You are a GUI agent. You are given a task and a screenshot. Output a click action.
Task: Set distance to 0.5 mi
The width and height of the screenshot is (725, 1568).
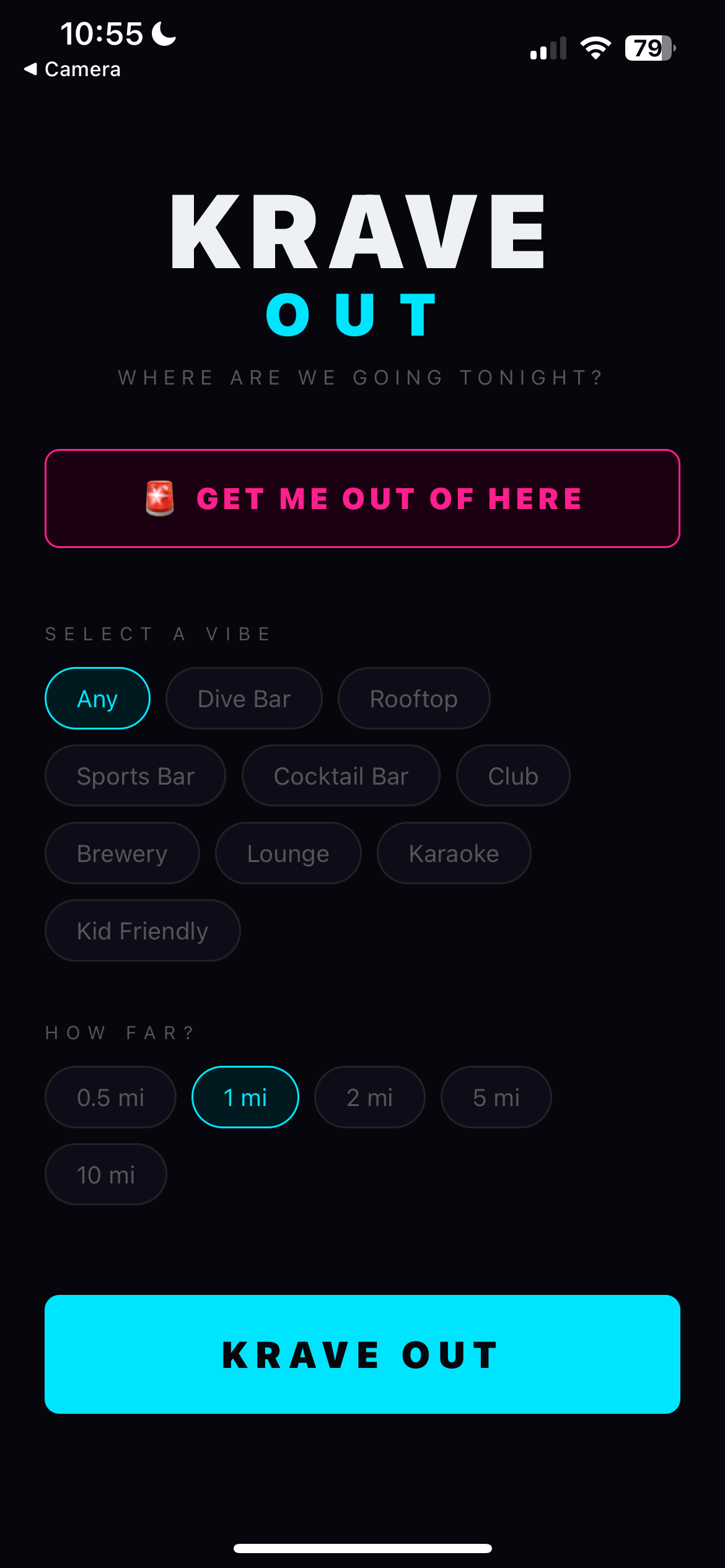pyautogui.click(x=110, y=1097)
